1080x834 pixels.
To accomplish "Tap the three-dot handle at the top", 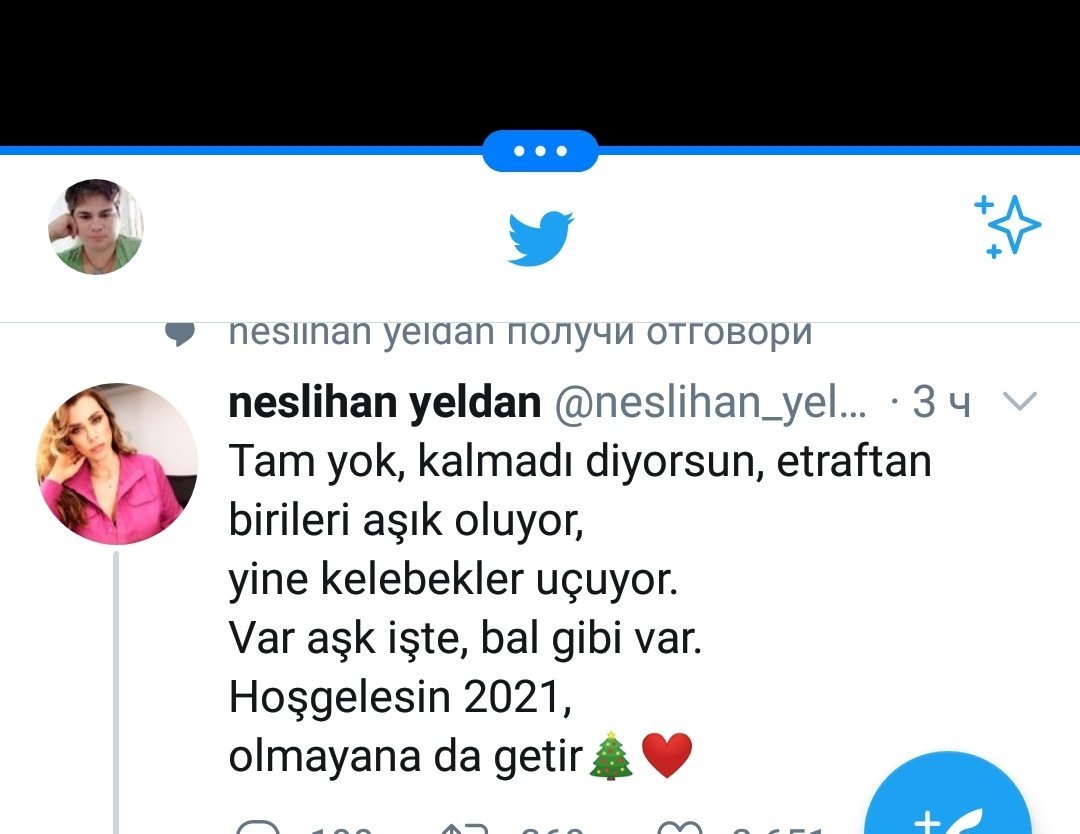I will click(540, 152).
